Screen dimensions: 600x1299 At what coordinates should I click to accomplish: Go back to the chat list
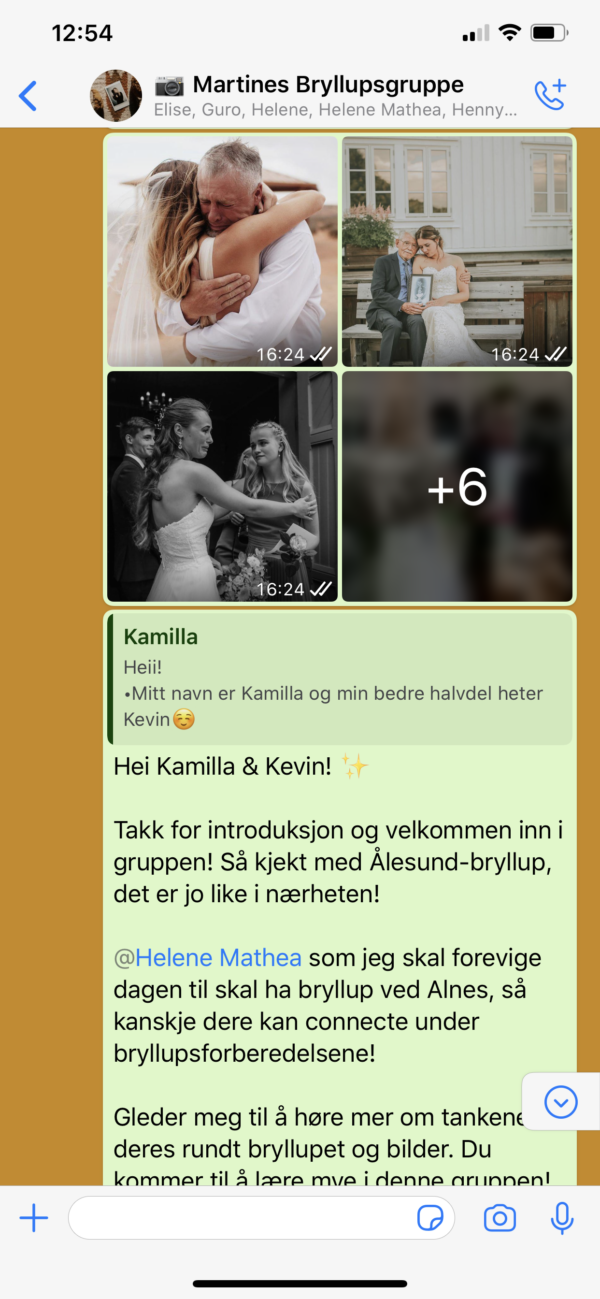(28, 96)
